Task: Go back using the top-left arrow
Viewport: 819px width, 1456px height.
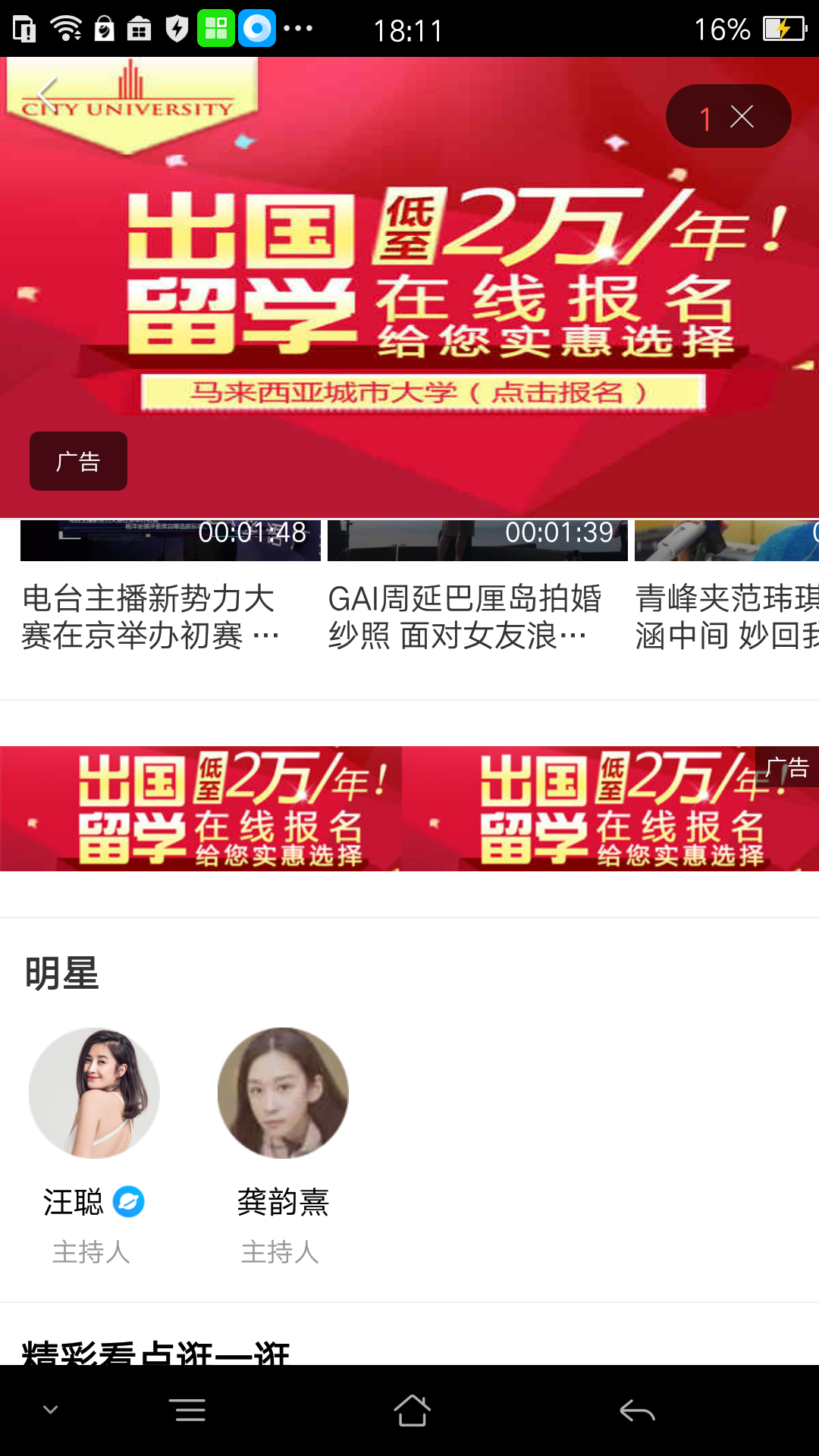Action: (47, 96)
